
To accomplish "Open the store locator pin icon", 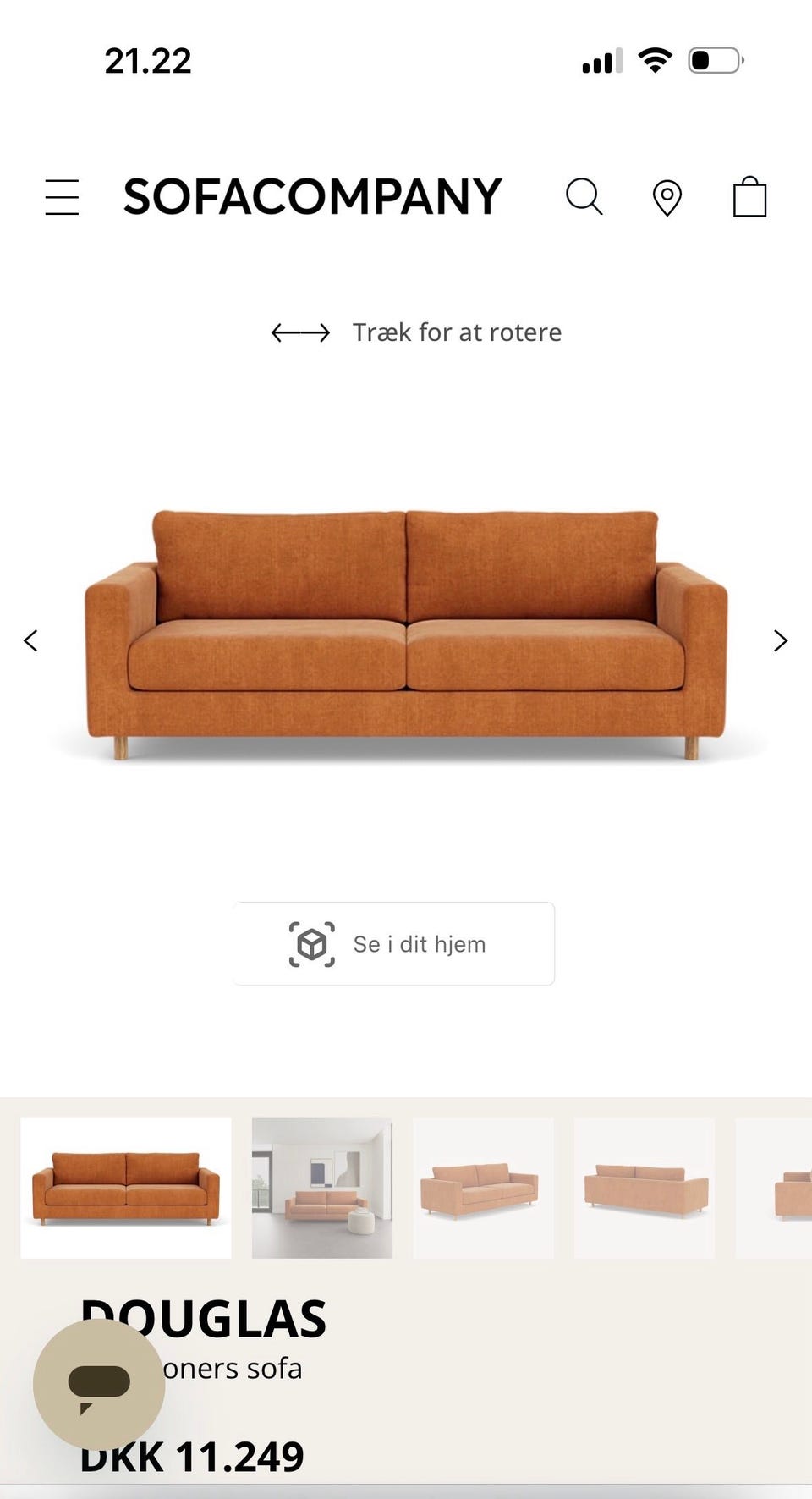I will click(x=667, y=196).
